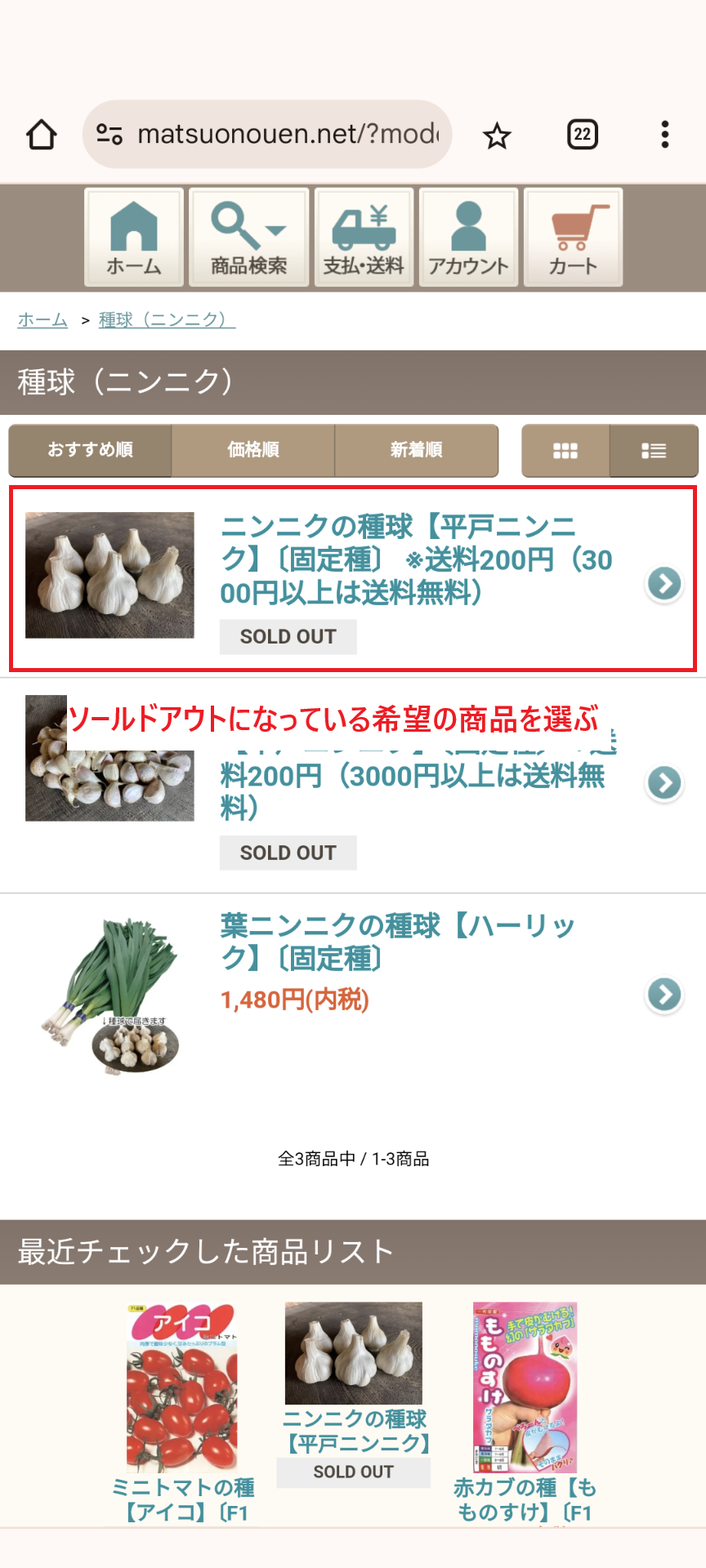The width and height of the screenshot is (706, 1568).
Task: Open 商品検索 product search
Action: coord(249,237)
